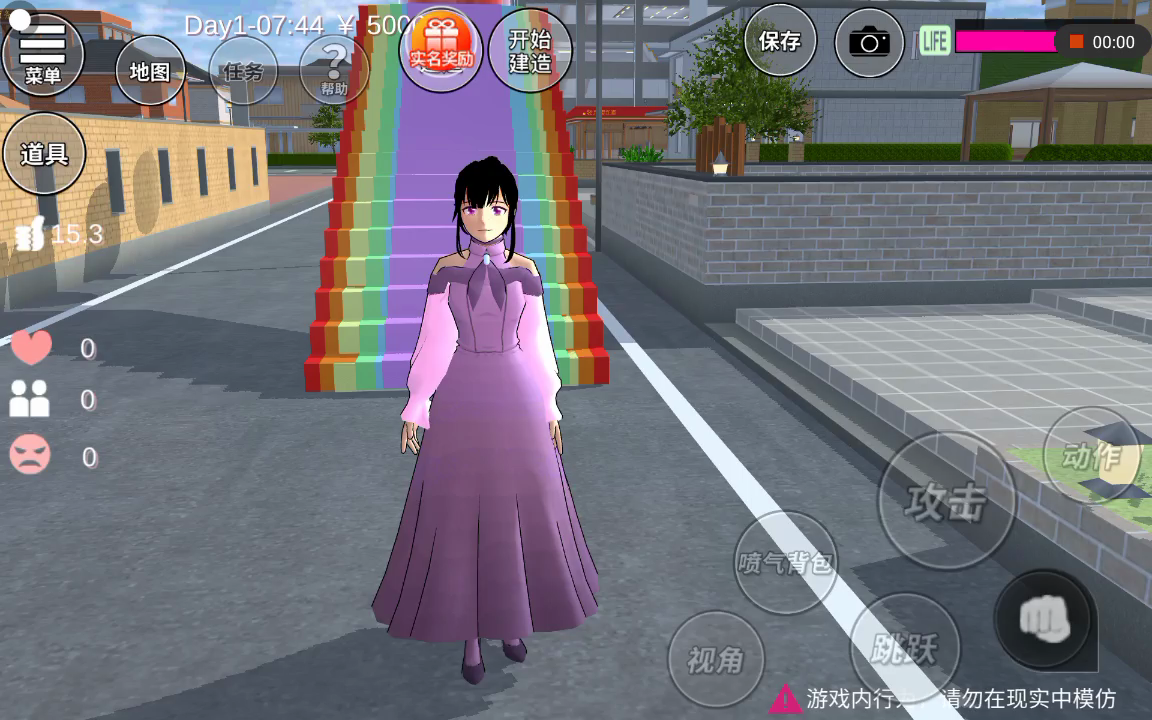The image size is (1152, 720).
Task: Tap the 动作 action button
Action: pyautogui.click(x=1092, y=456)
